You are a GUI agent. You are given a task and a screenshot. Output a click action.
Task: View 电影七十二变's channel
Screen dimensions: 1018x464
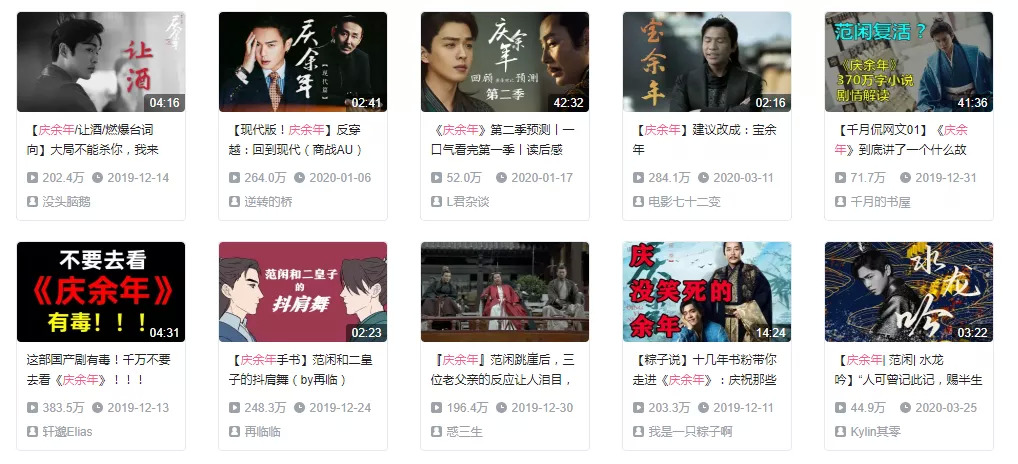[684, 202]
